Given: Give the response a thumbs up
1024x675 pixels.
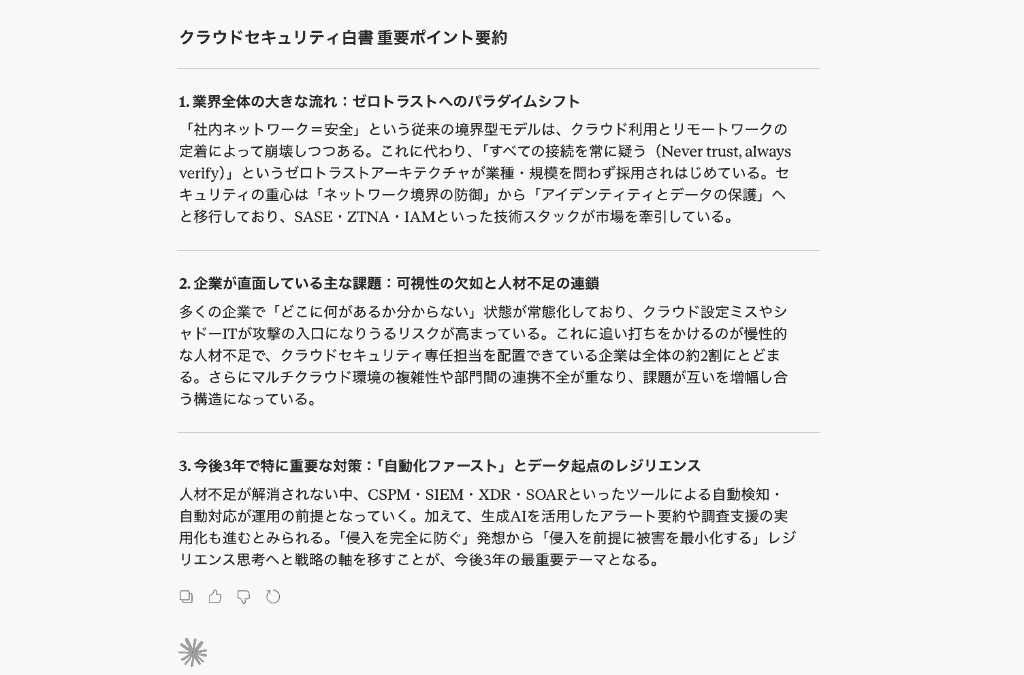Looking at the screenshot, I should click(215, 597).
